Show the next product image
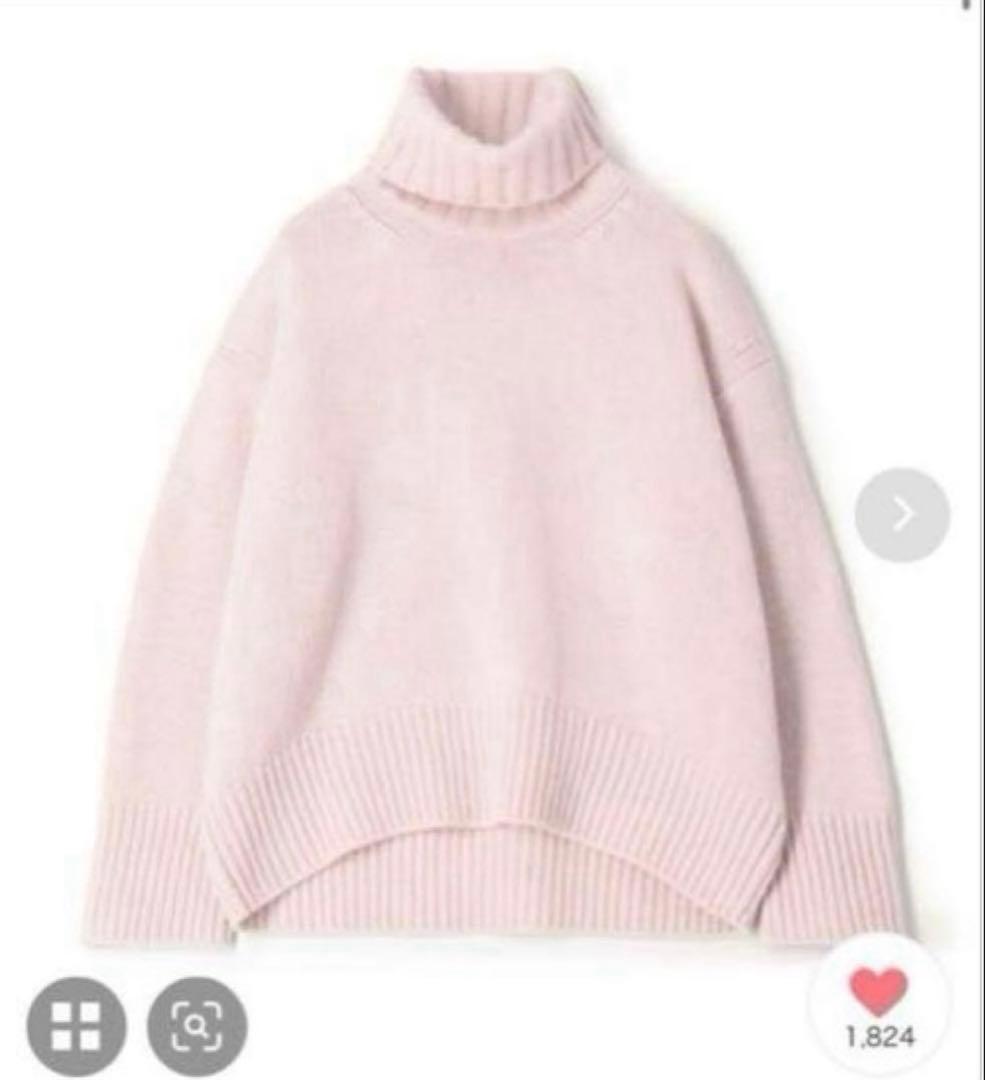The image size is (985, 1080). point(902,514)
